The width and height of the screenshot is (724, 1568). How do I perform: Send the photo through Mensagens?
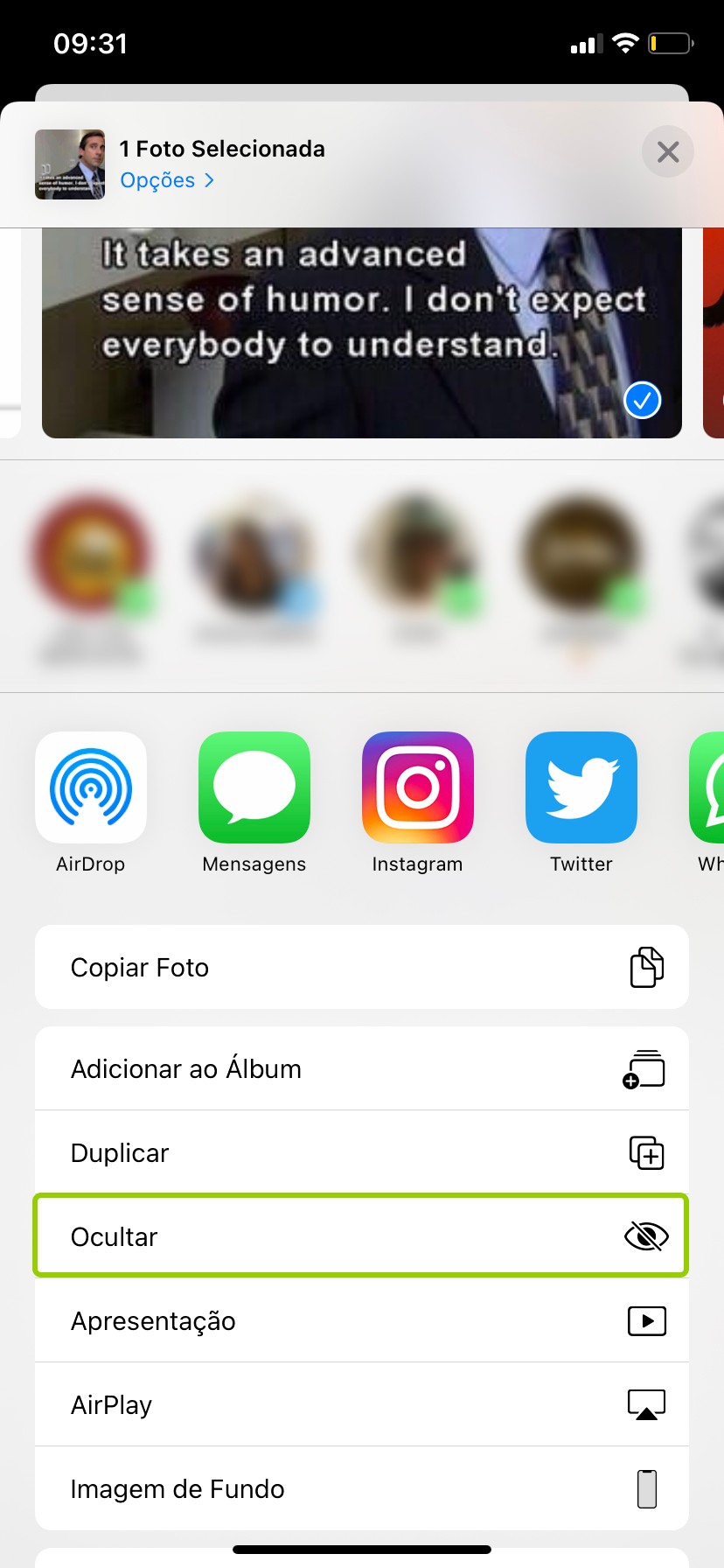click(254, 788)
